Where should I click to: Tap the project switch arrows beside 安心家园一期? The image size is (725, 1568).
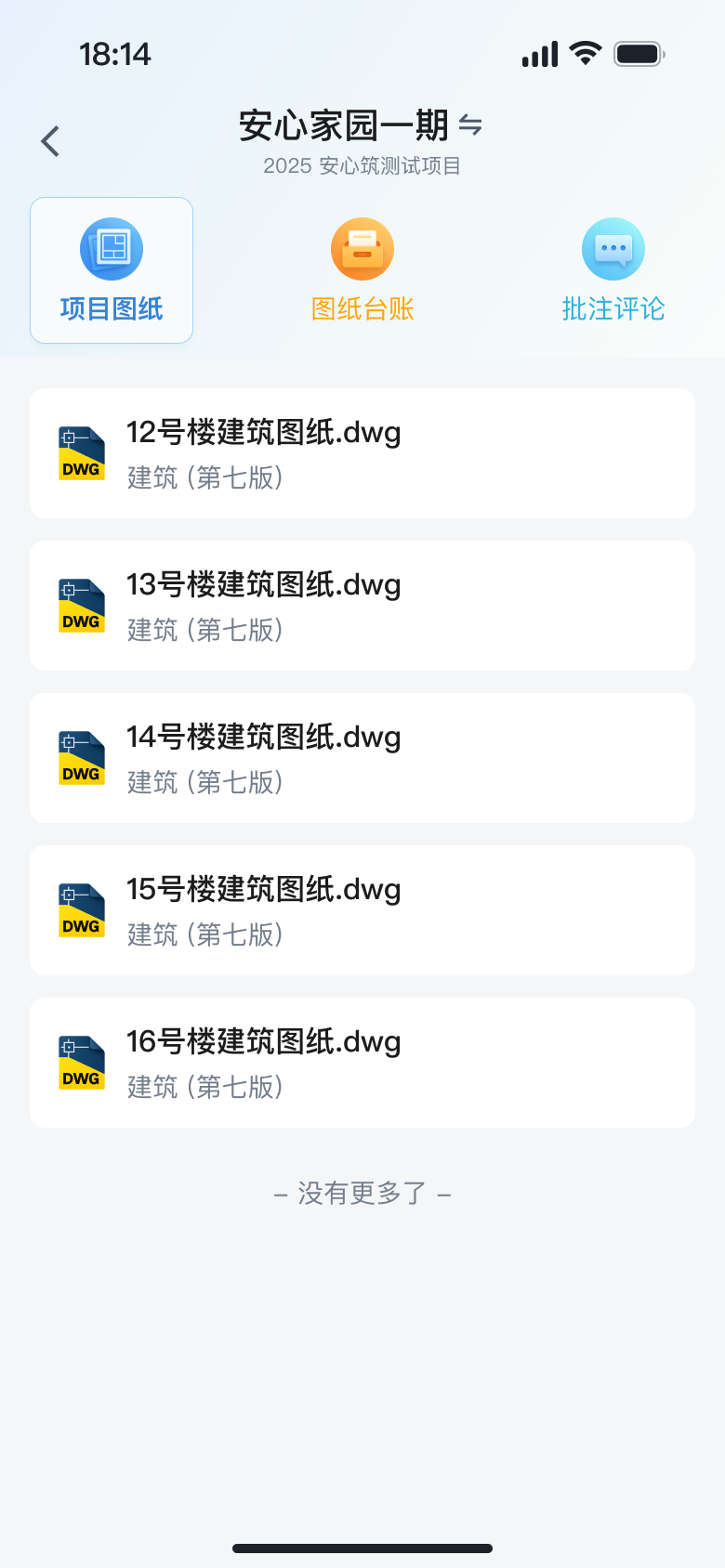coord(472,126)
